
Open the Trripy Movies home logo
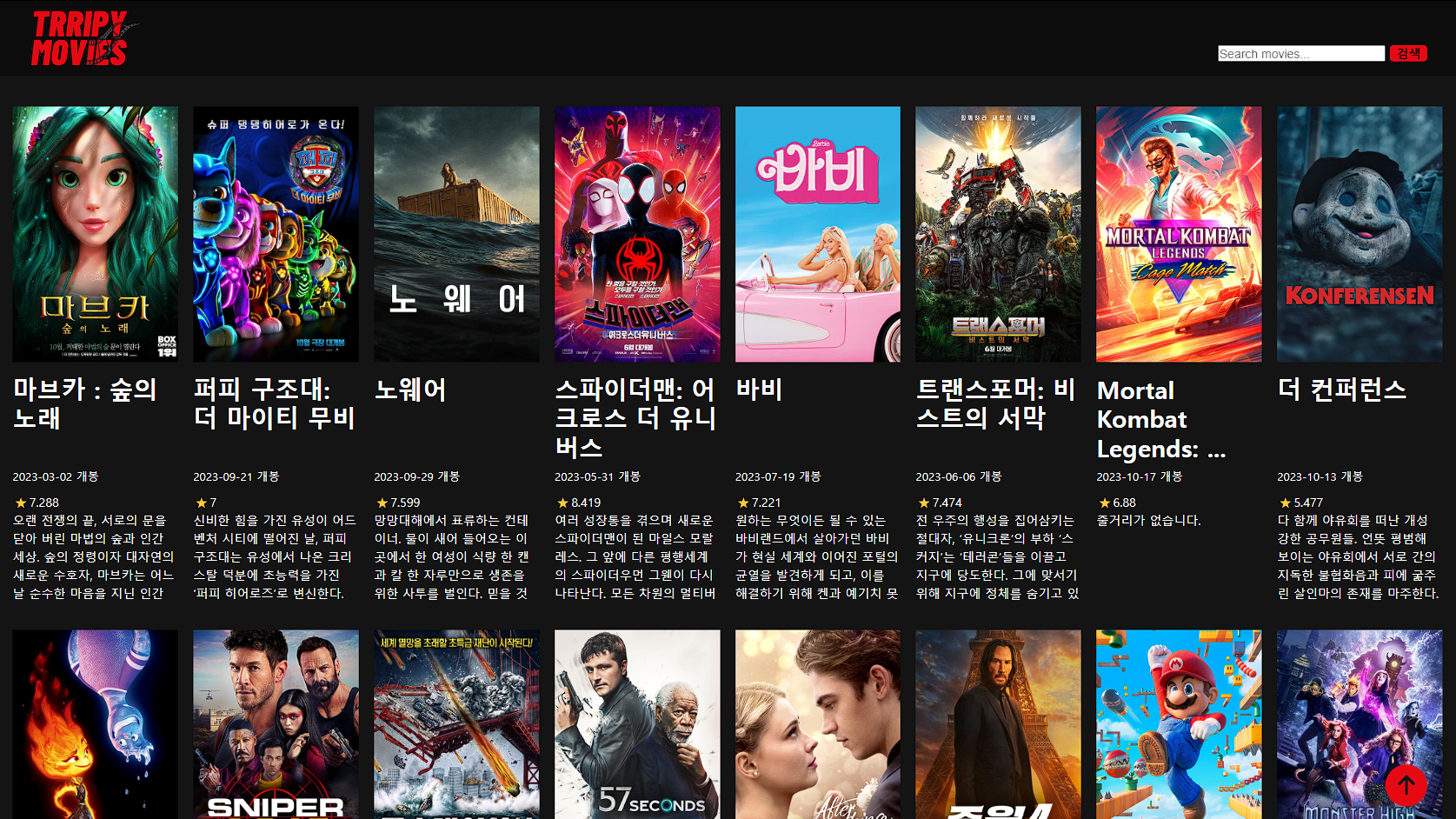click(79, 39)
